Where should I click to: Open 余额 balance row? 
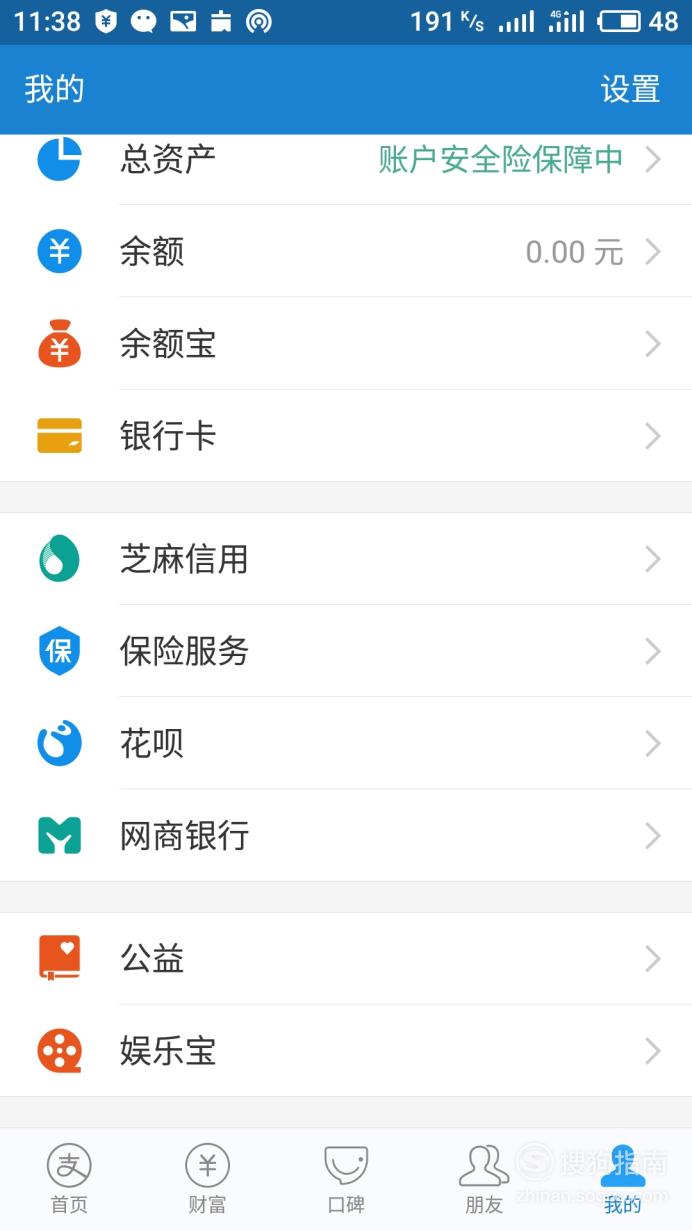pyautogui.click(x=346, y=251)
